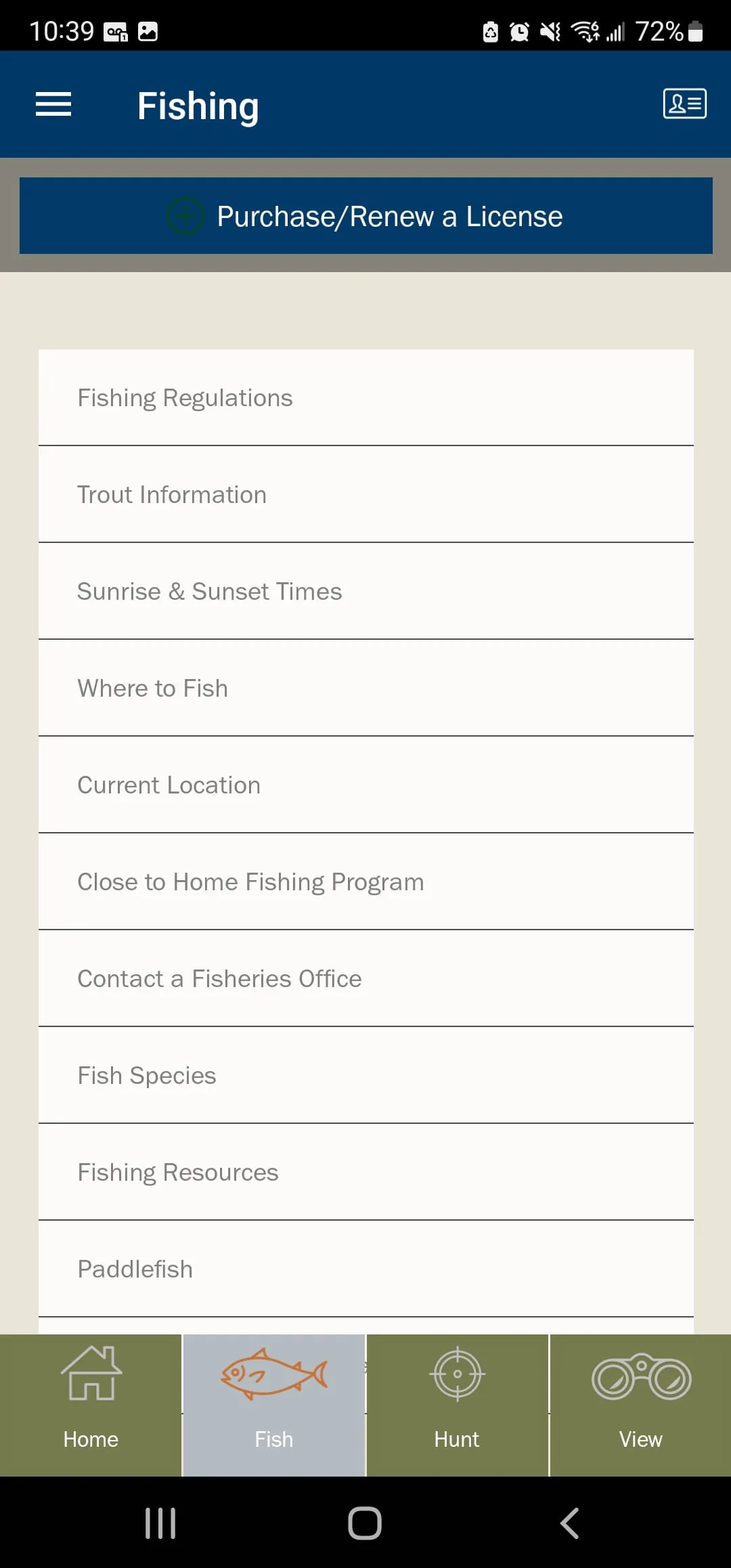Open Fishing Regulations
Viewport: 731px width, 1568px height.
365,398
